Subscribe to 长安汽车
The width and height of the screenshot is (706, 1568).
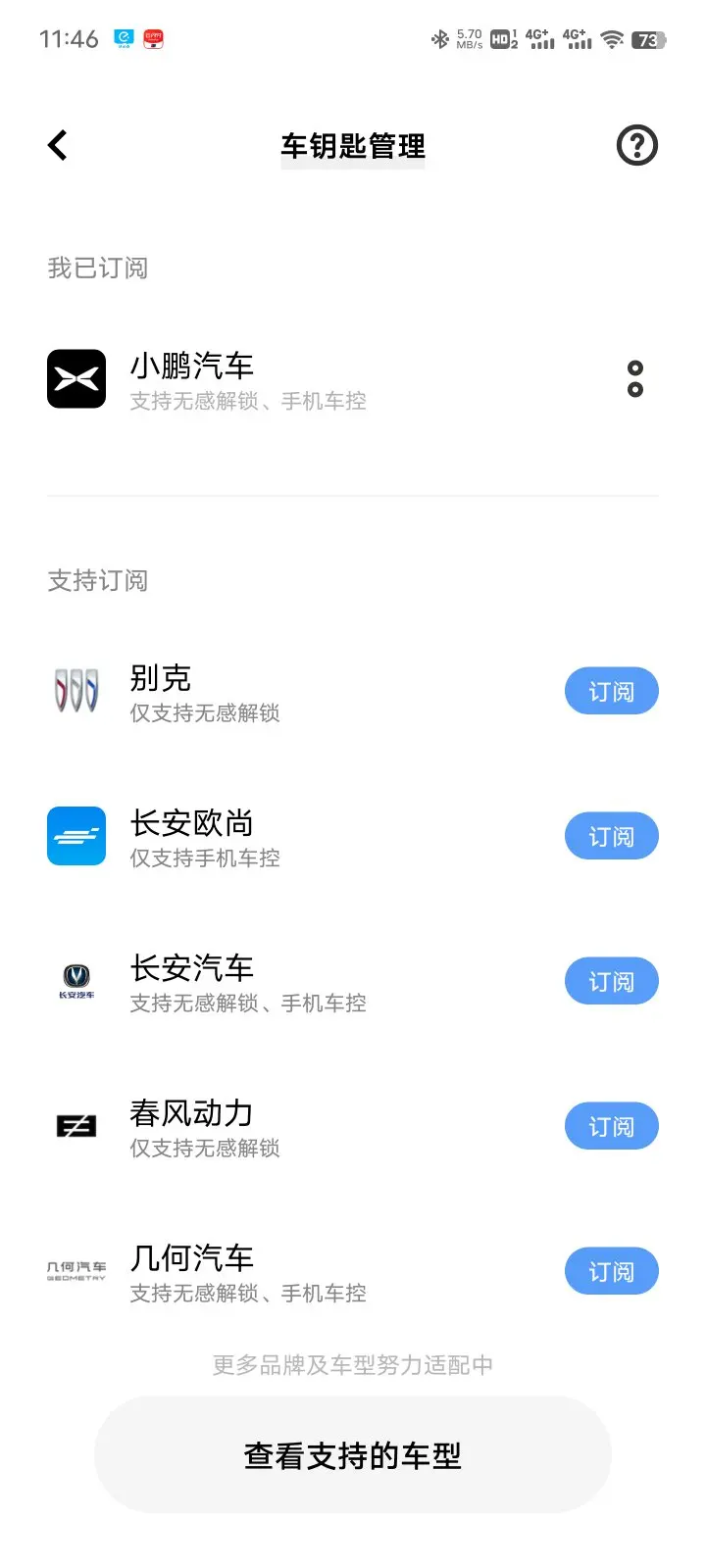[x=611, y=981]
